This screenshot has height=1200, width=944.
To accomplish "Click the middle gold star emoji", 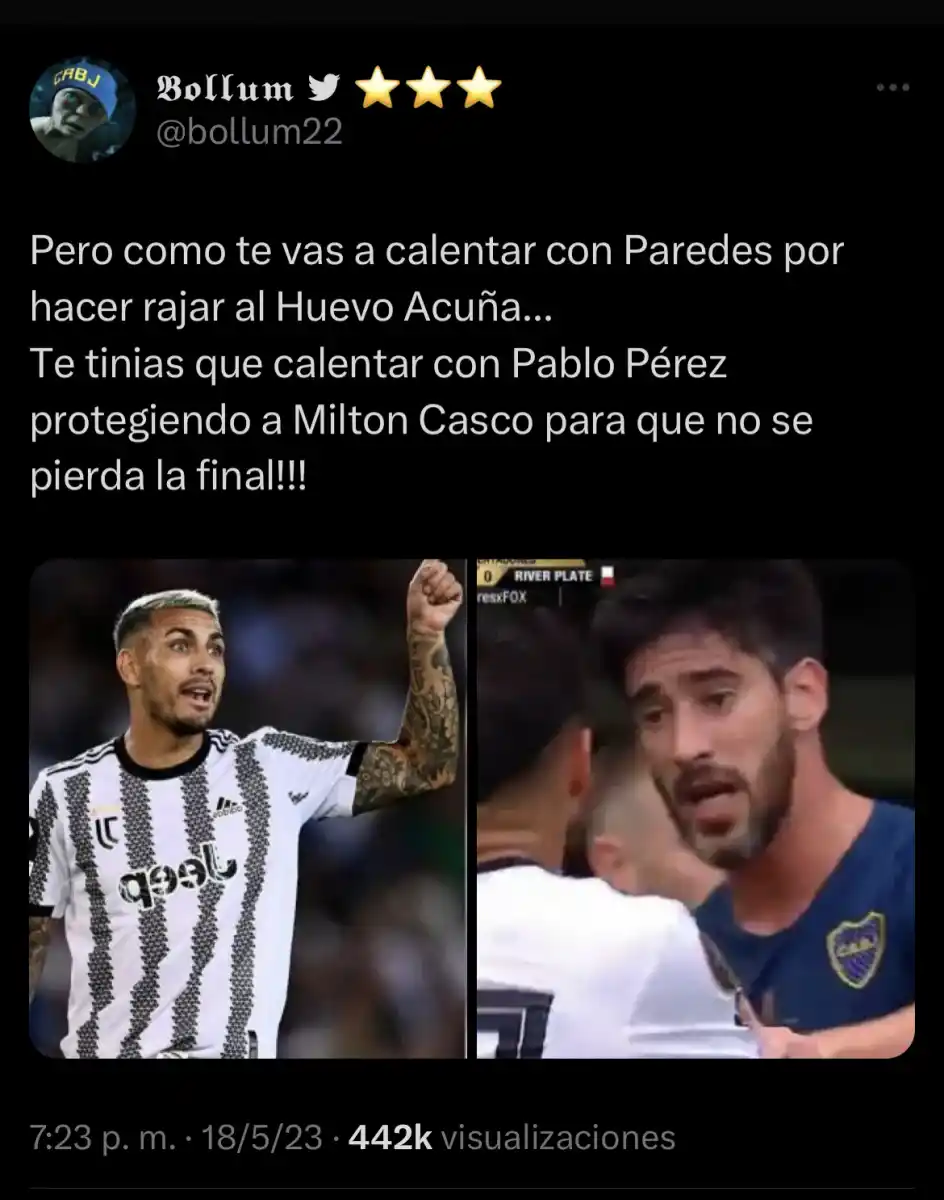I will pos(426,86).
